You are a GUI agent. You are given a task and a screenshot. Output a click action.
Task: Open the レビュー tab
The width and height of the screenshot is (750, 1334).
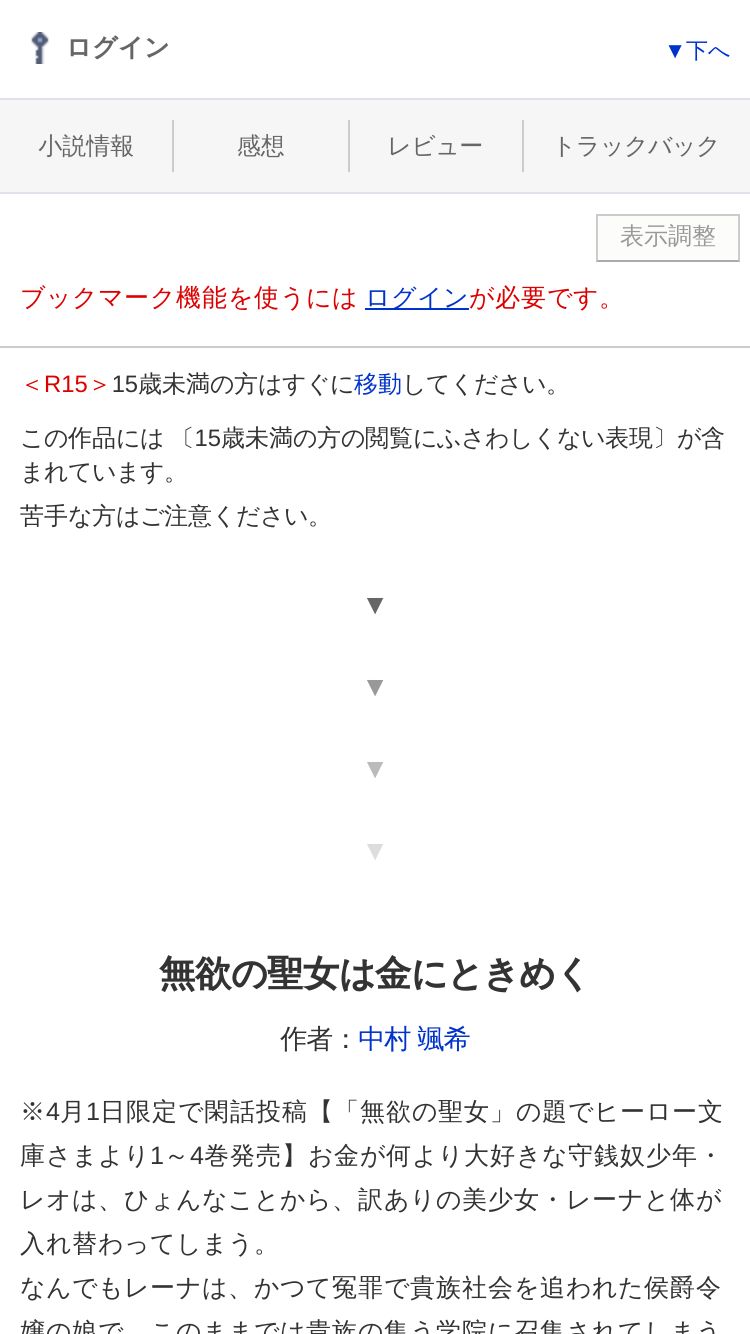(435, 146)
